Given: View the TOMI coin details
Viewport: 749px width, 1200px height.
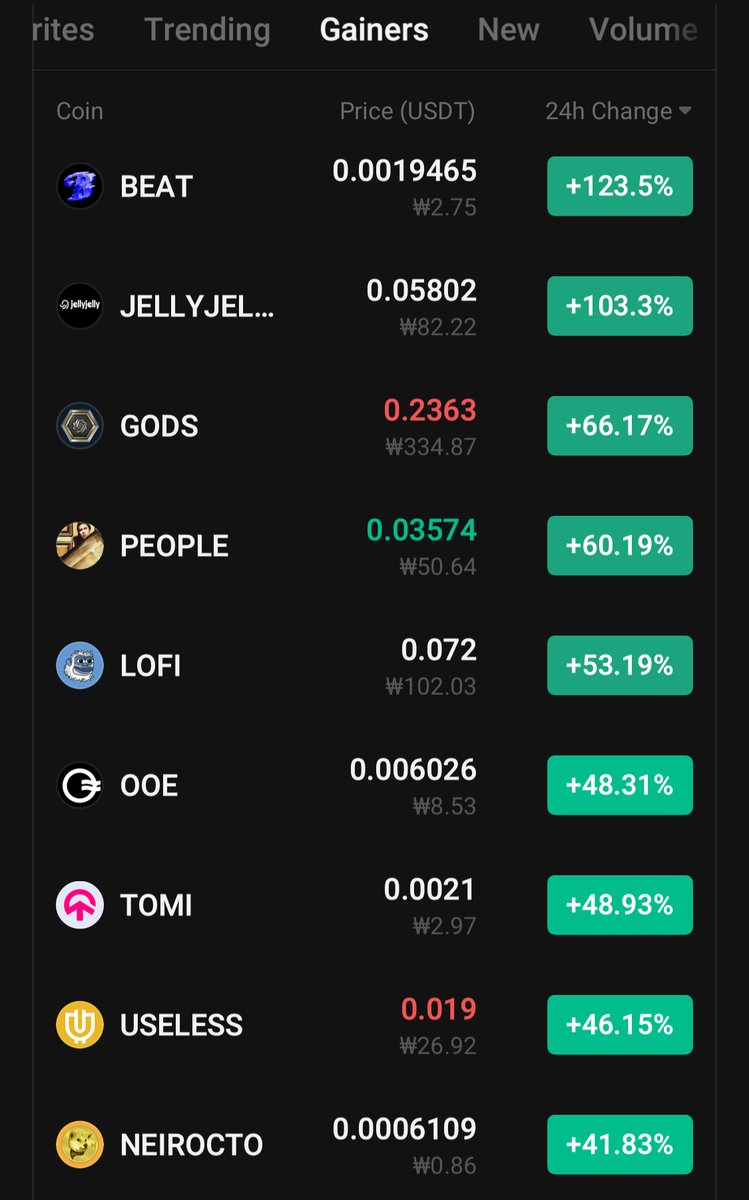Looking at the screenshot, I should coord(374,905).
